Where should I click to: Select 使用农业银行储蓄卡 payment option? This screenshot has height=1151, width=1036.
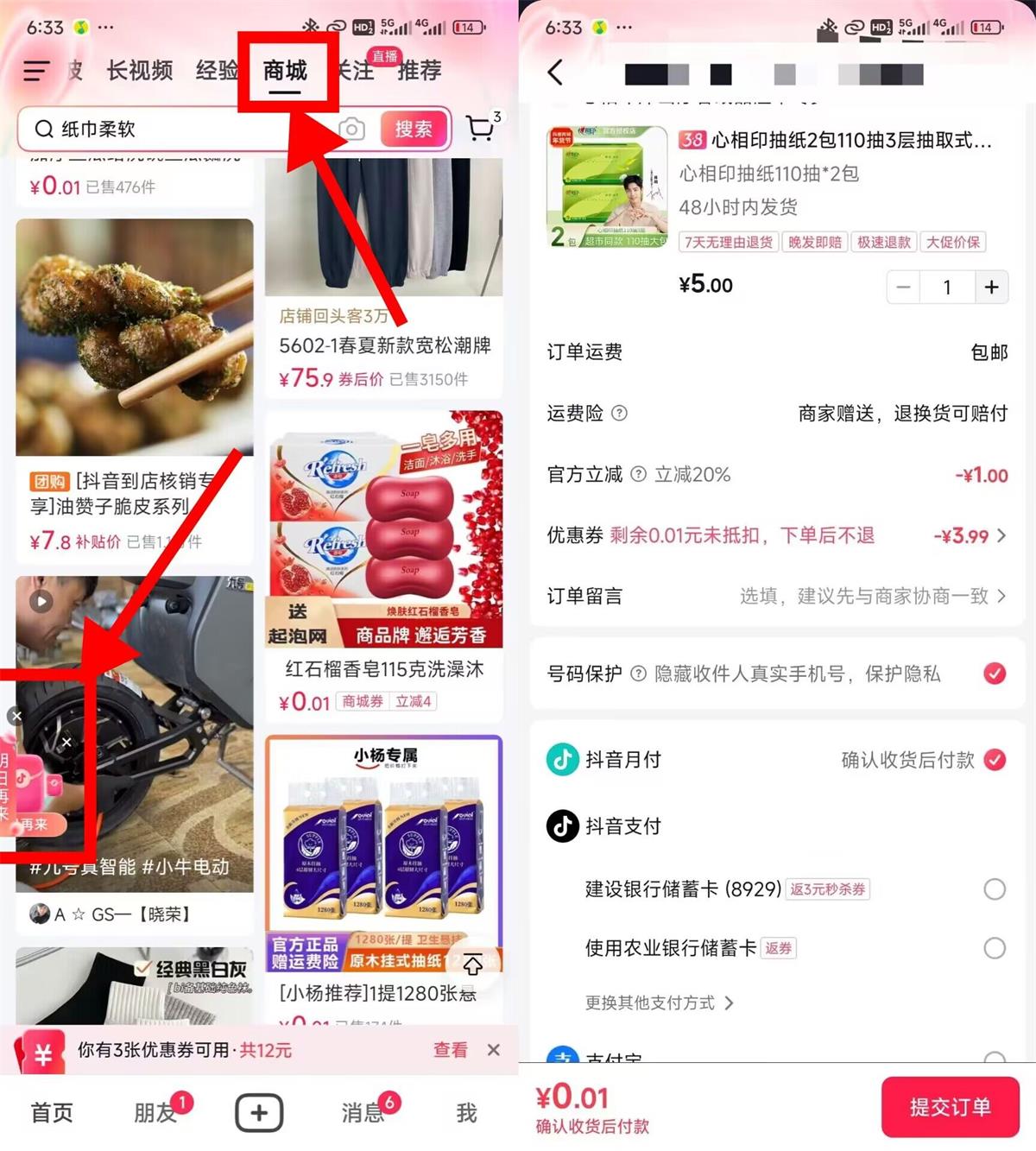995,947
